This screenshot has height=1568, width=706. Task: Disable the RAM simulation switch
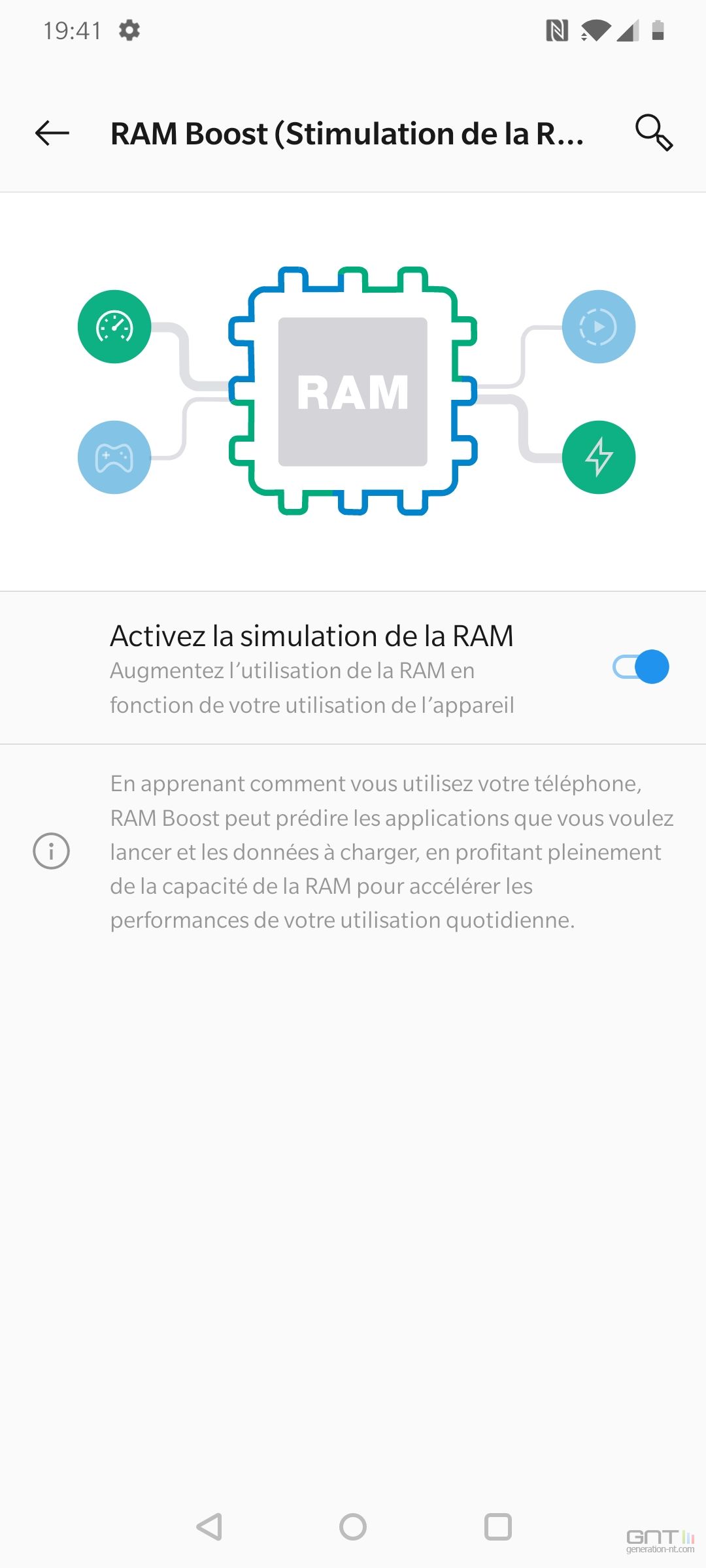click(641, 667)
